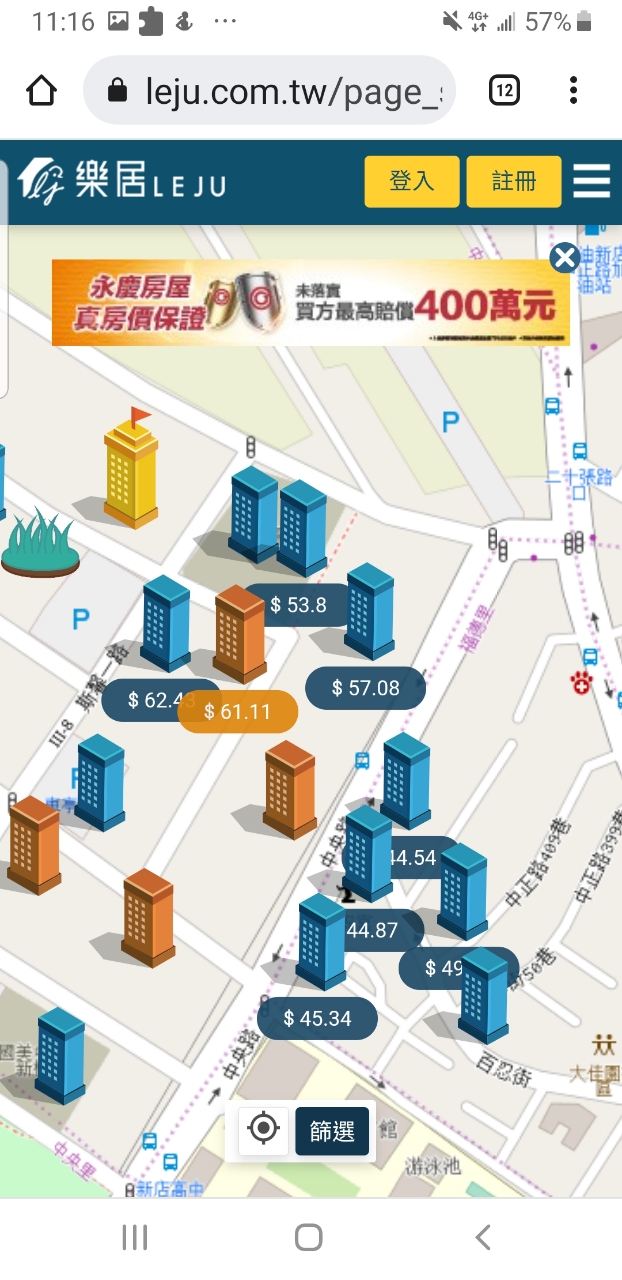This screenshot has height=1280, width=622.
Task: Close the 永慶房屋 ad banner
Action: tap(565, 258)
